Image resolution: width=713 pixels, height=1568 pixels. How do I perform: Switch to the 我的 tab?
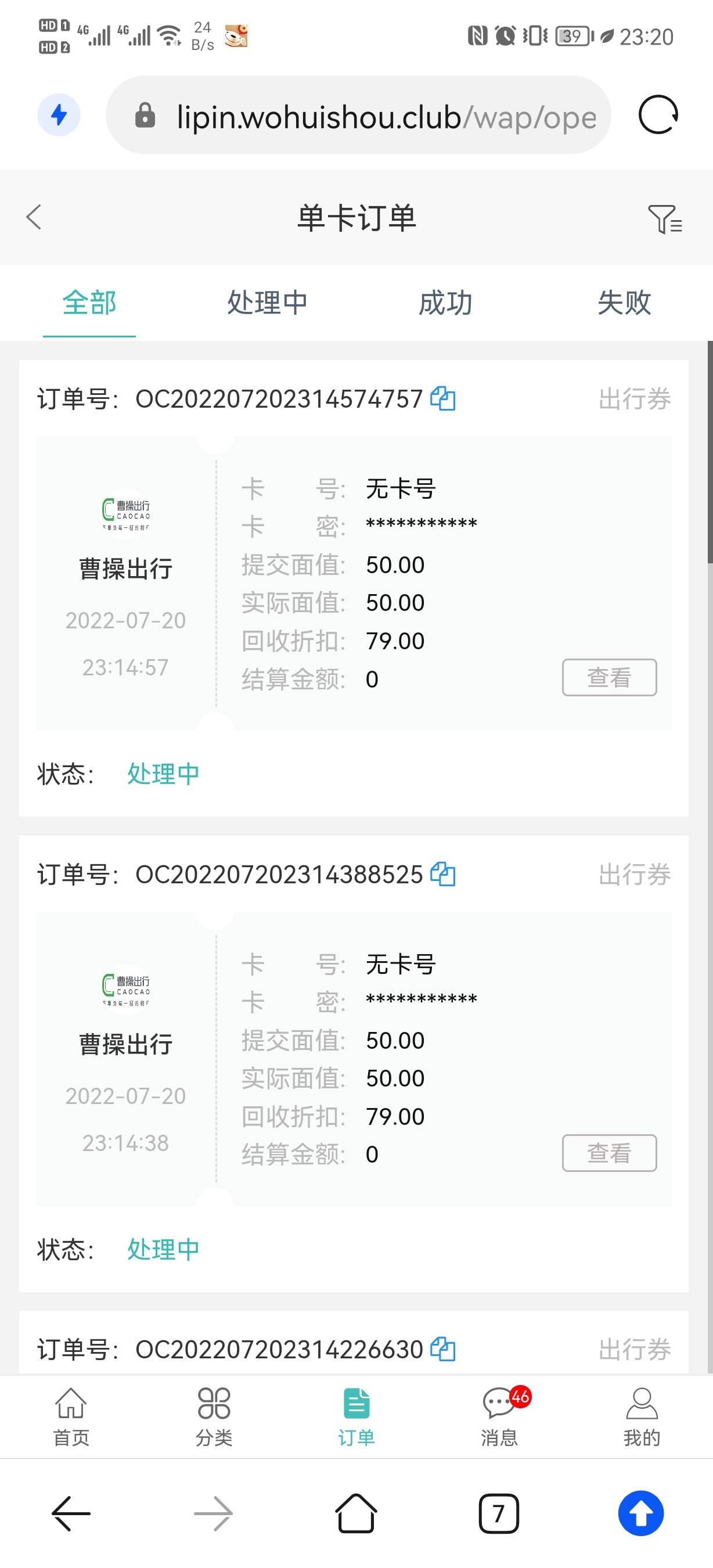641,1416
